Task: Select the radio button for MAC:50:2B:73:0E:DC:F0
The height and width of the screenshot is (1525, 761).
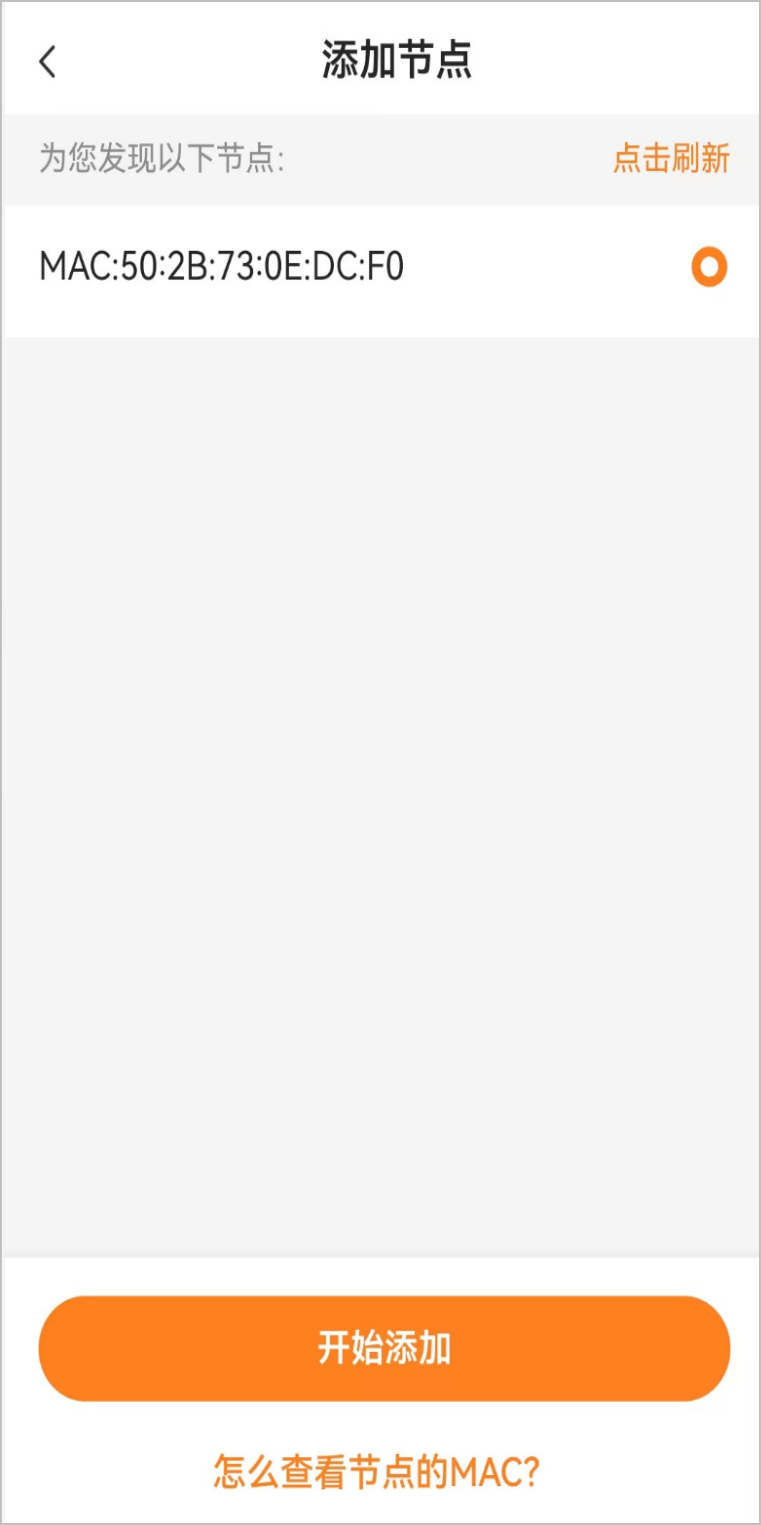Action: 709,268
